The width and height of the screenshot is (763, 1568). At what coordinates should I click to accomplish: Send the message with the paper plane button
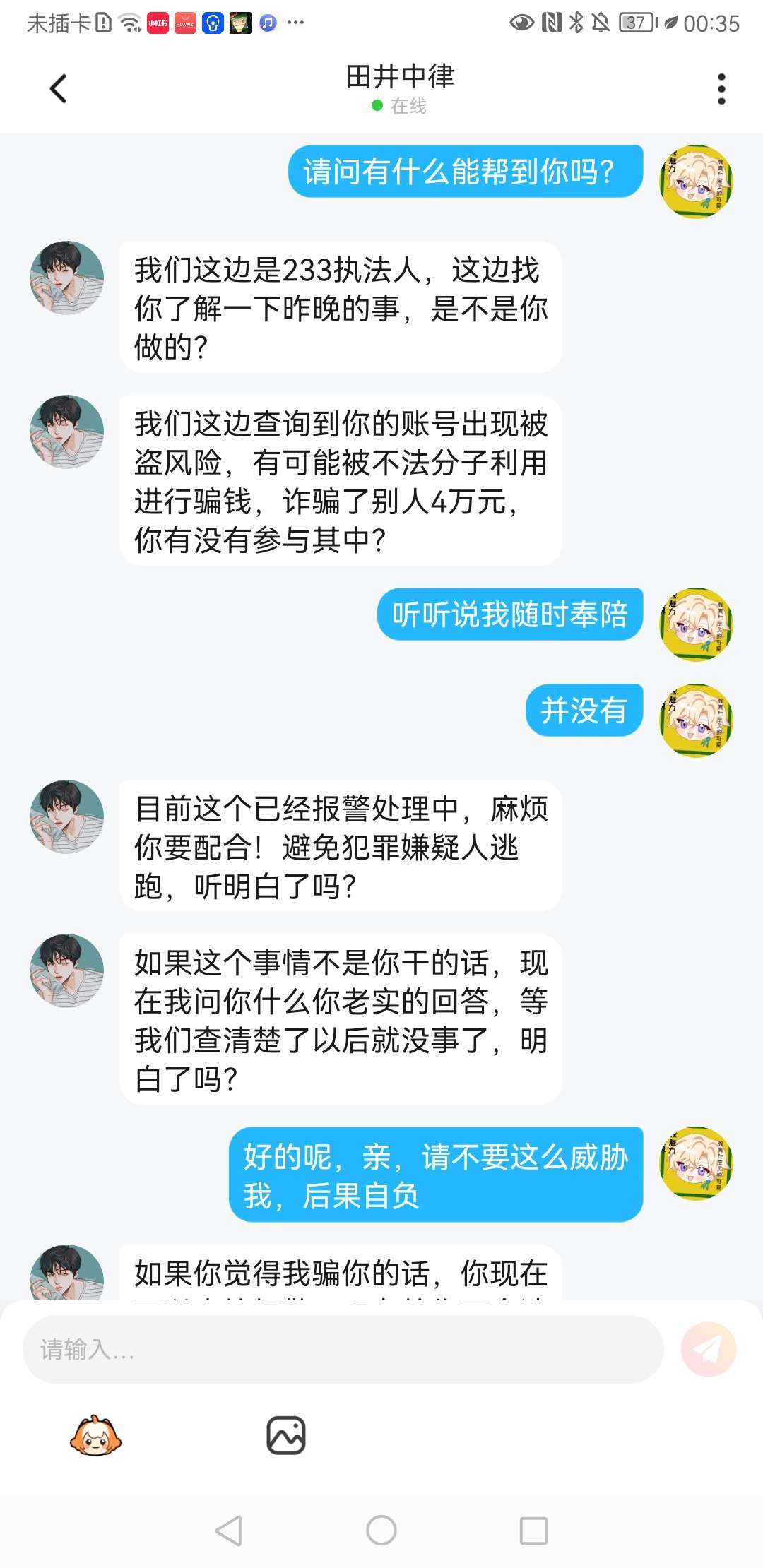click(708, 1349)
